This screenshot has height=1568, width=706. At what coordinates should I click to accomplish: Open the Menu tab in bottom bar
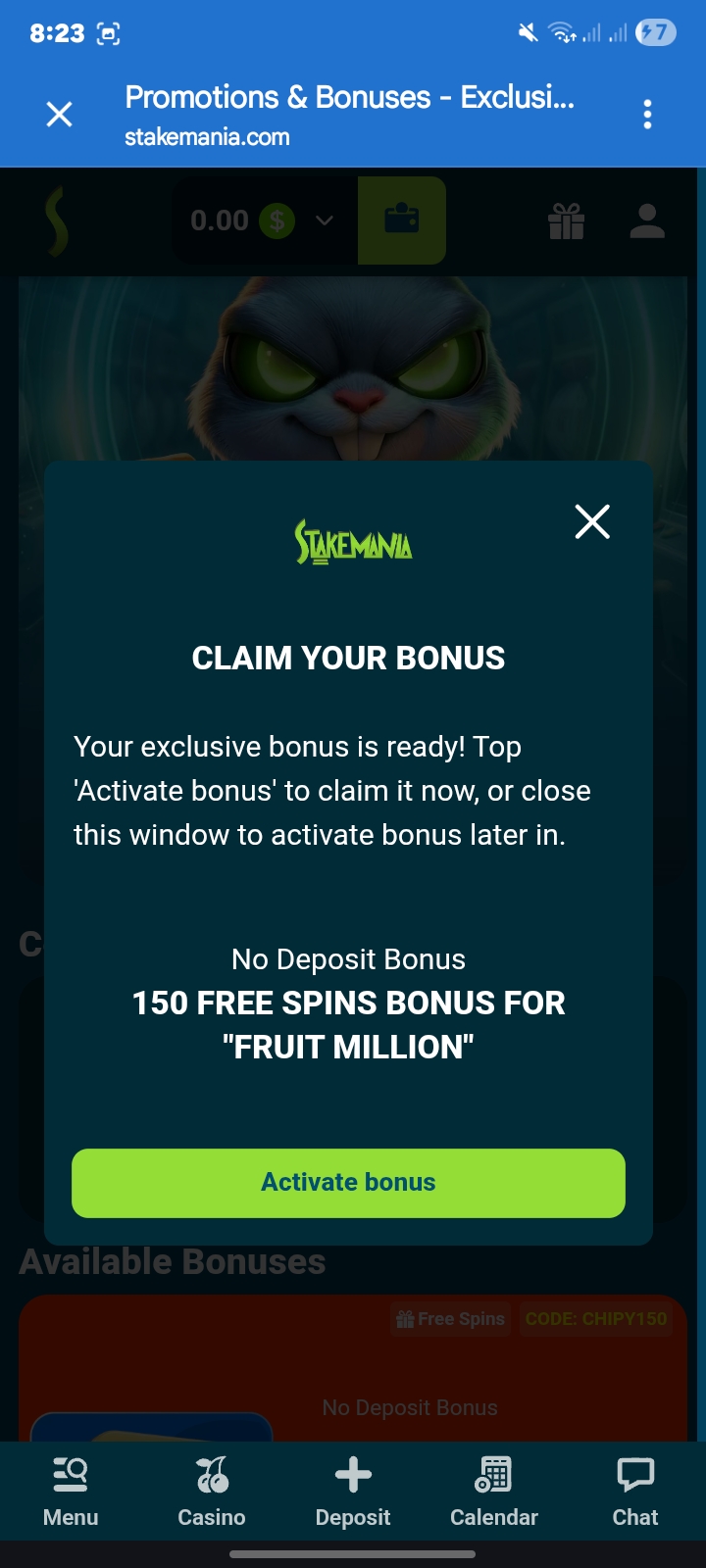coord(71,1492)
